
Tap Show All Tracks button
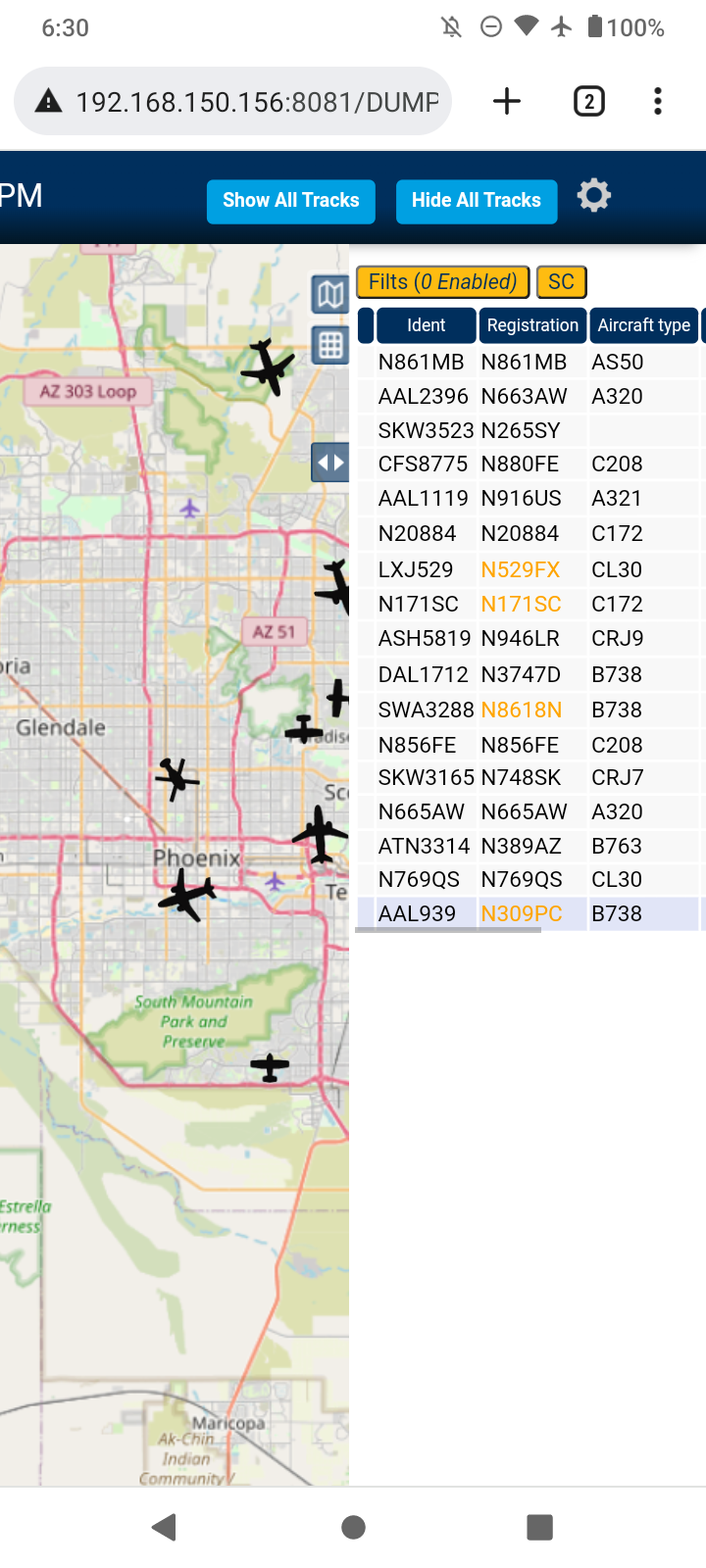click(x=290, y=201)
